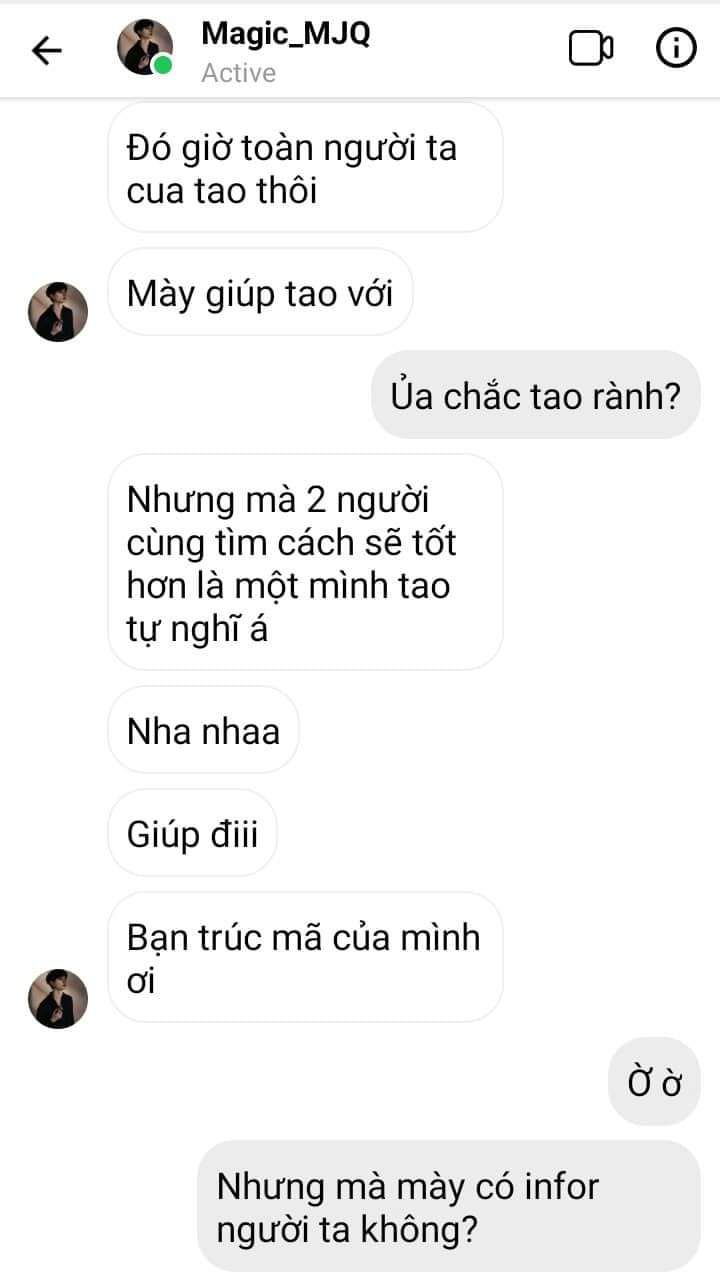Screen dimensions: 720x1281
Task: Go back to the chat list
Action: (47, 50)
